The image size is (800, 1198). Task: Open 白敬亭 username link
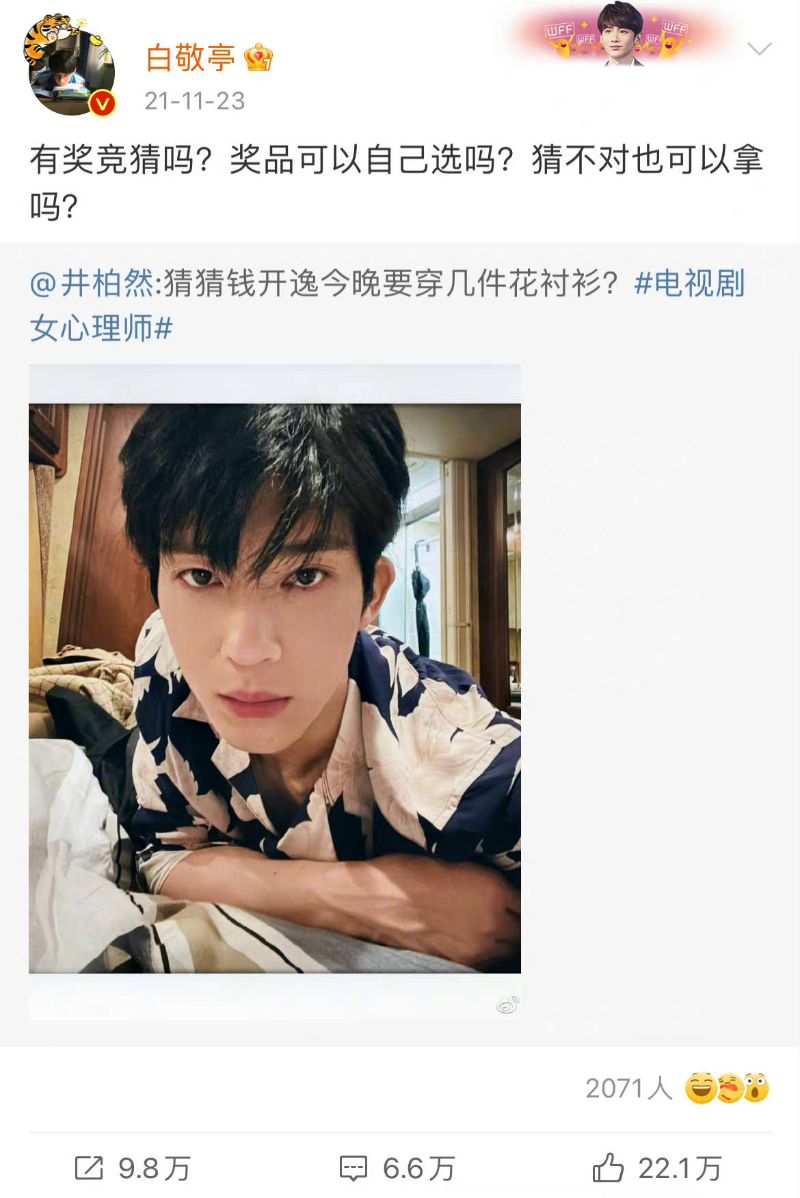click(190, 57)
